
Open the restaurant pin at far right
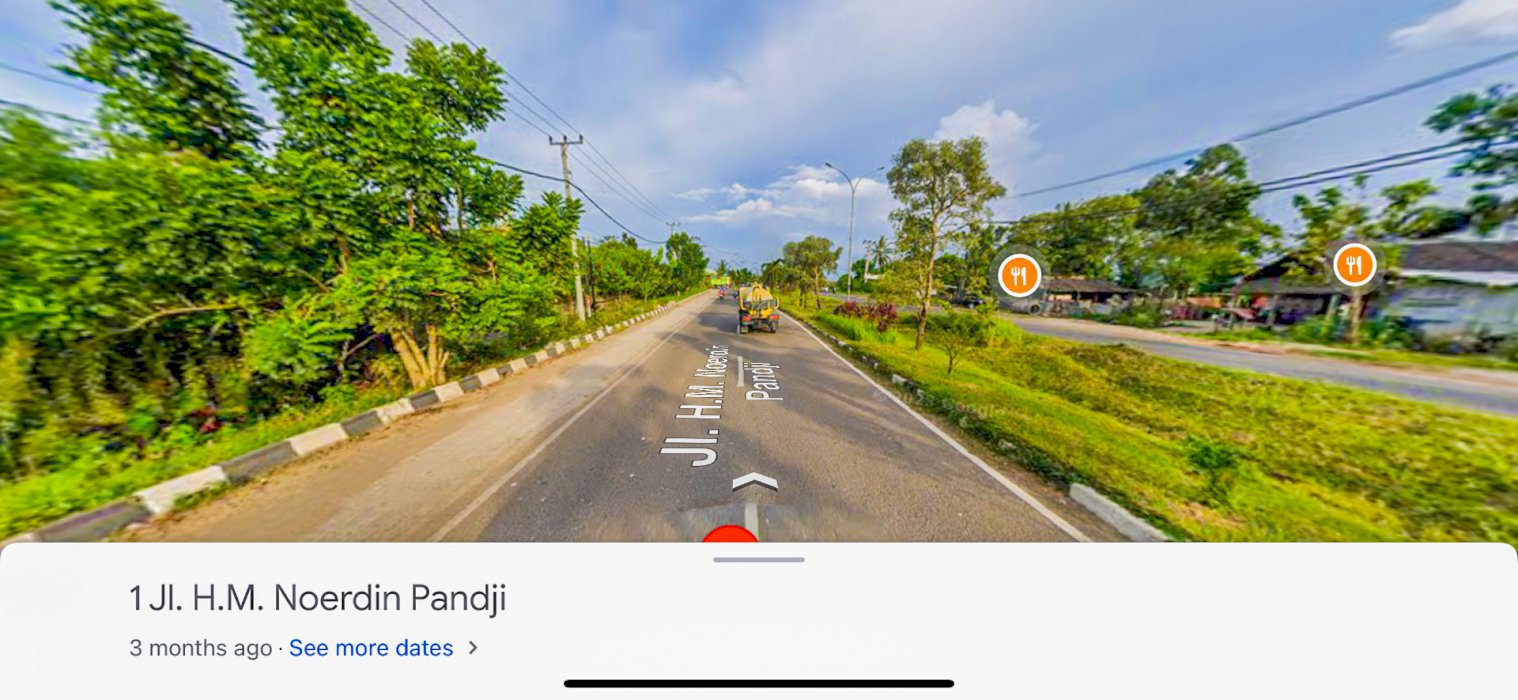(x=1354, y=265)
